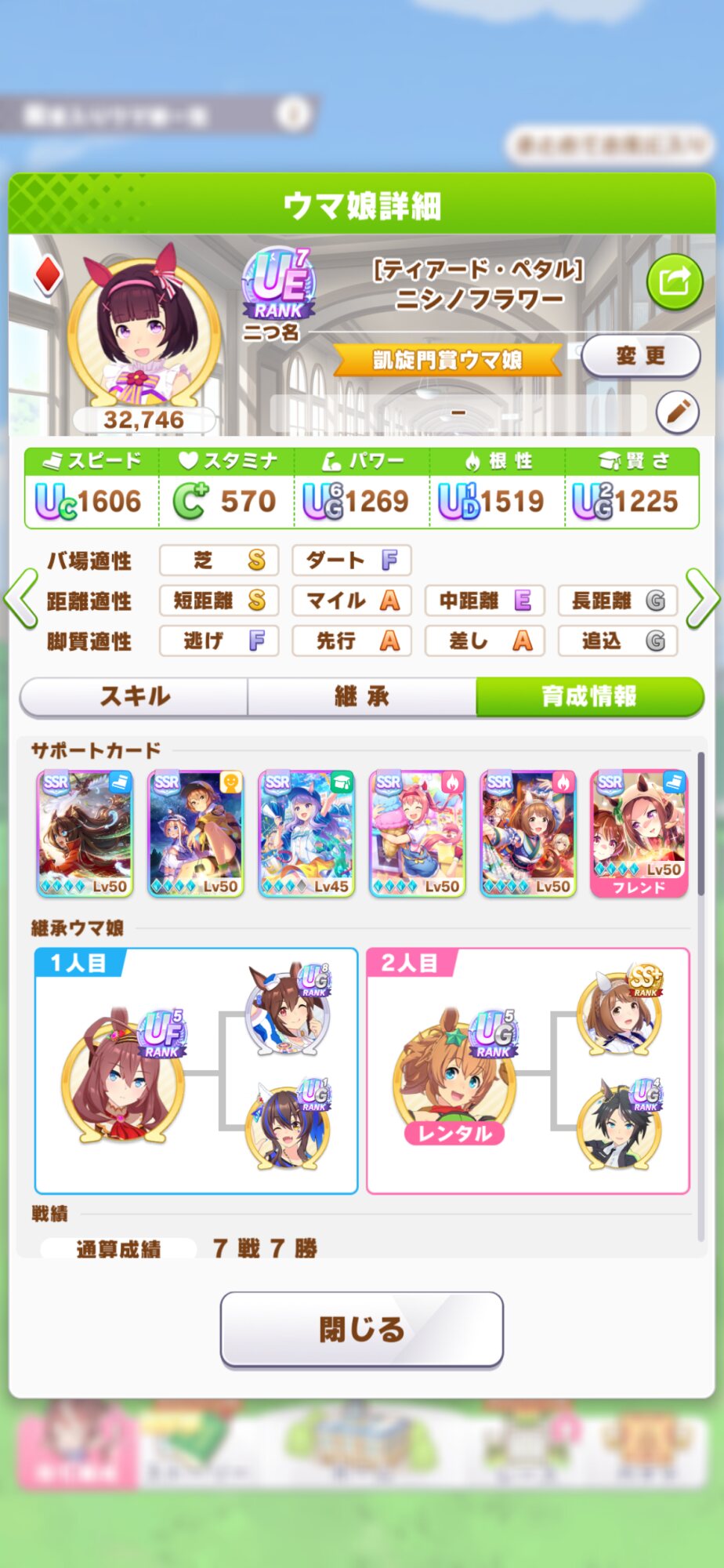
Task: Open the フレンド support card
Action: pos(639,833)
